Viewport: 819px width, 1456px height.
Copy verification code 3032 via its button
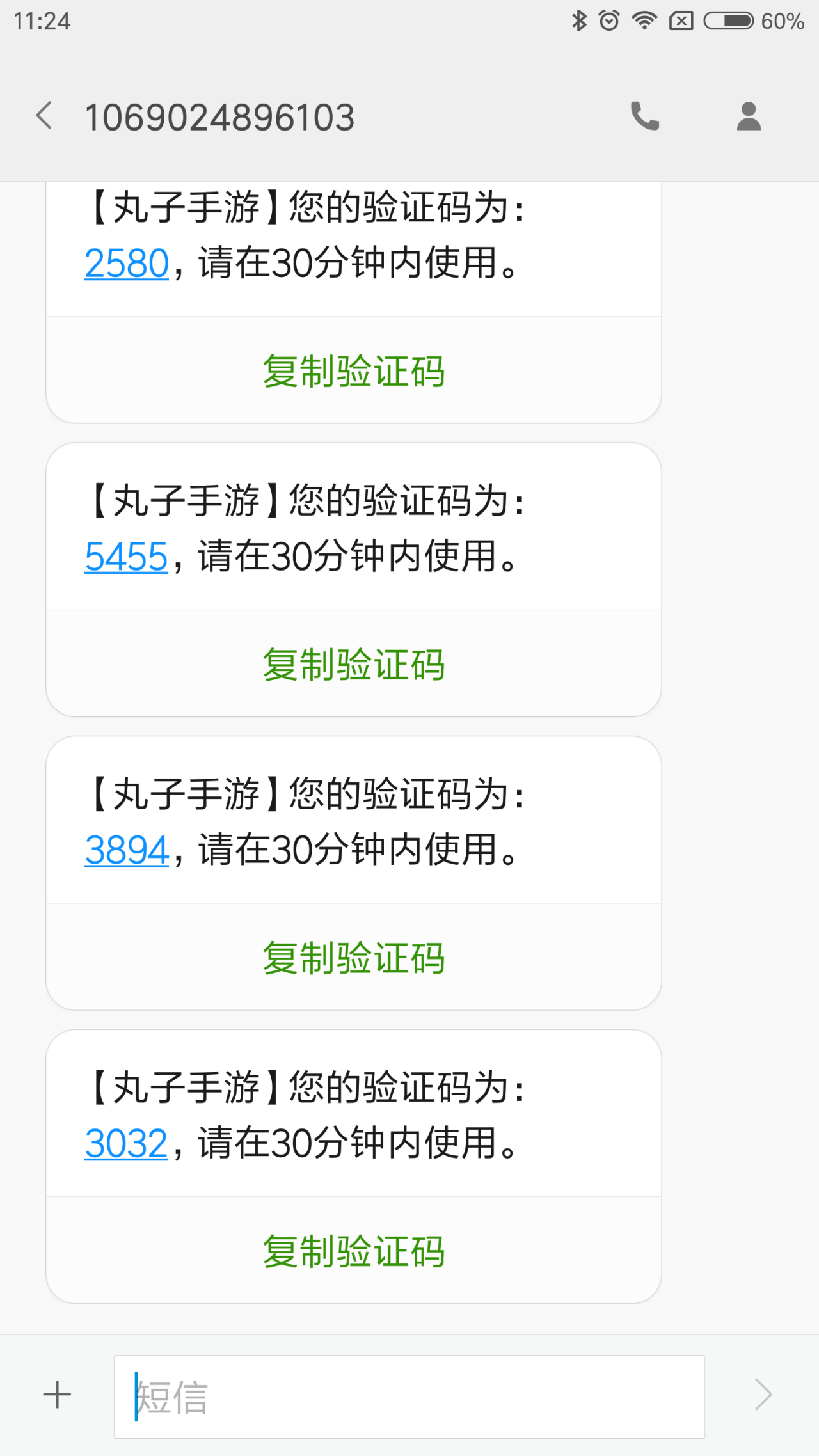tap(354, 1251)
